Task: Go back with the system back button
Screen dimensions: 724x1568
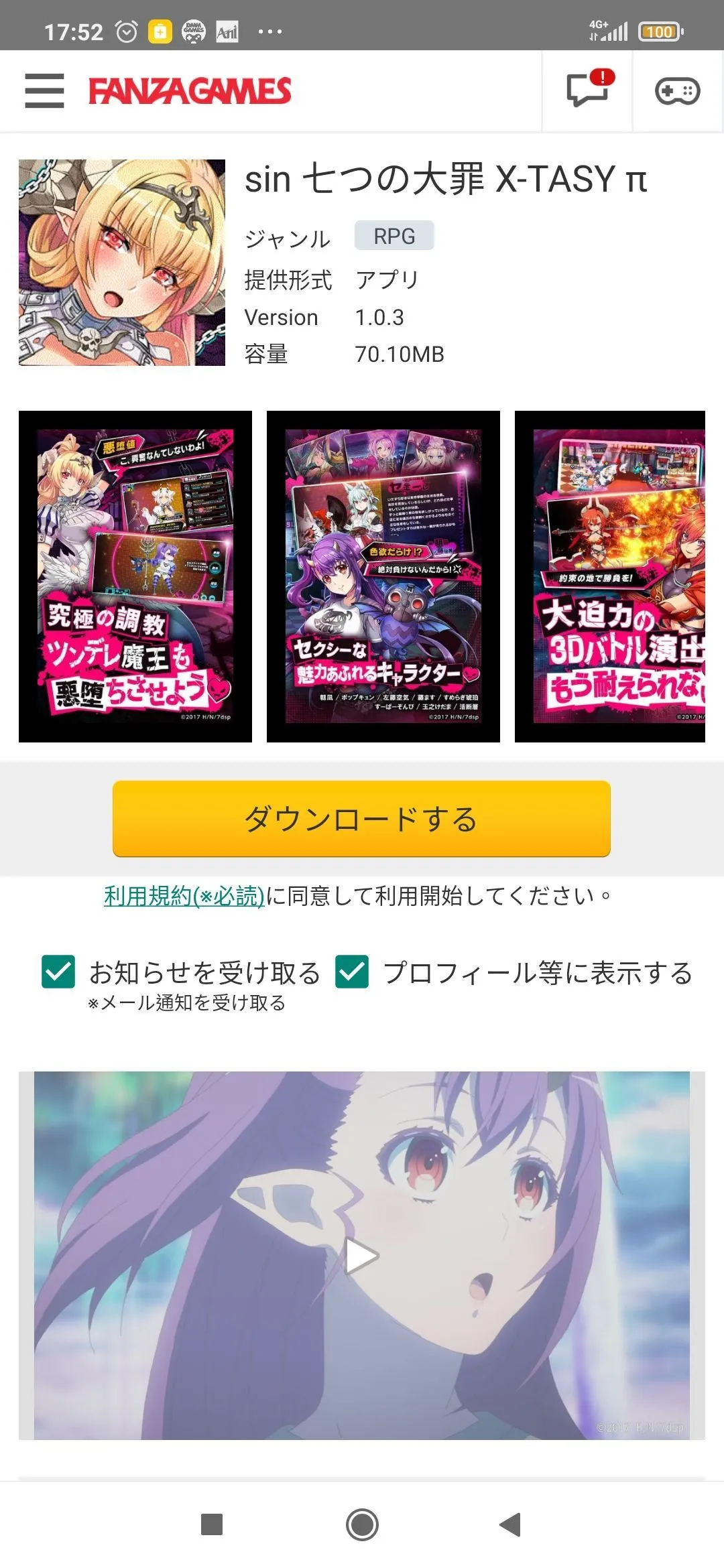Action: click(x=511, y=1524)
